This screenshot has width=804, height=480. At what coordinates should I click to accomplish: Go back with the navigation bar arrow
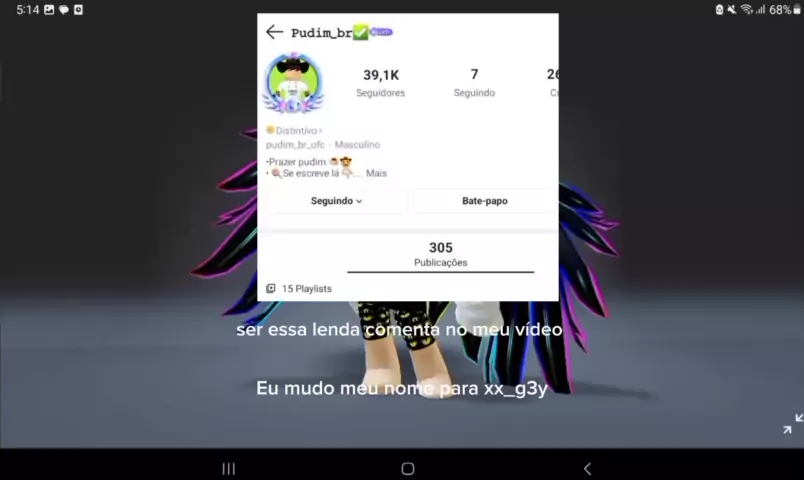587,468
